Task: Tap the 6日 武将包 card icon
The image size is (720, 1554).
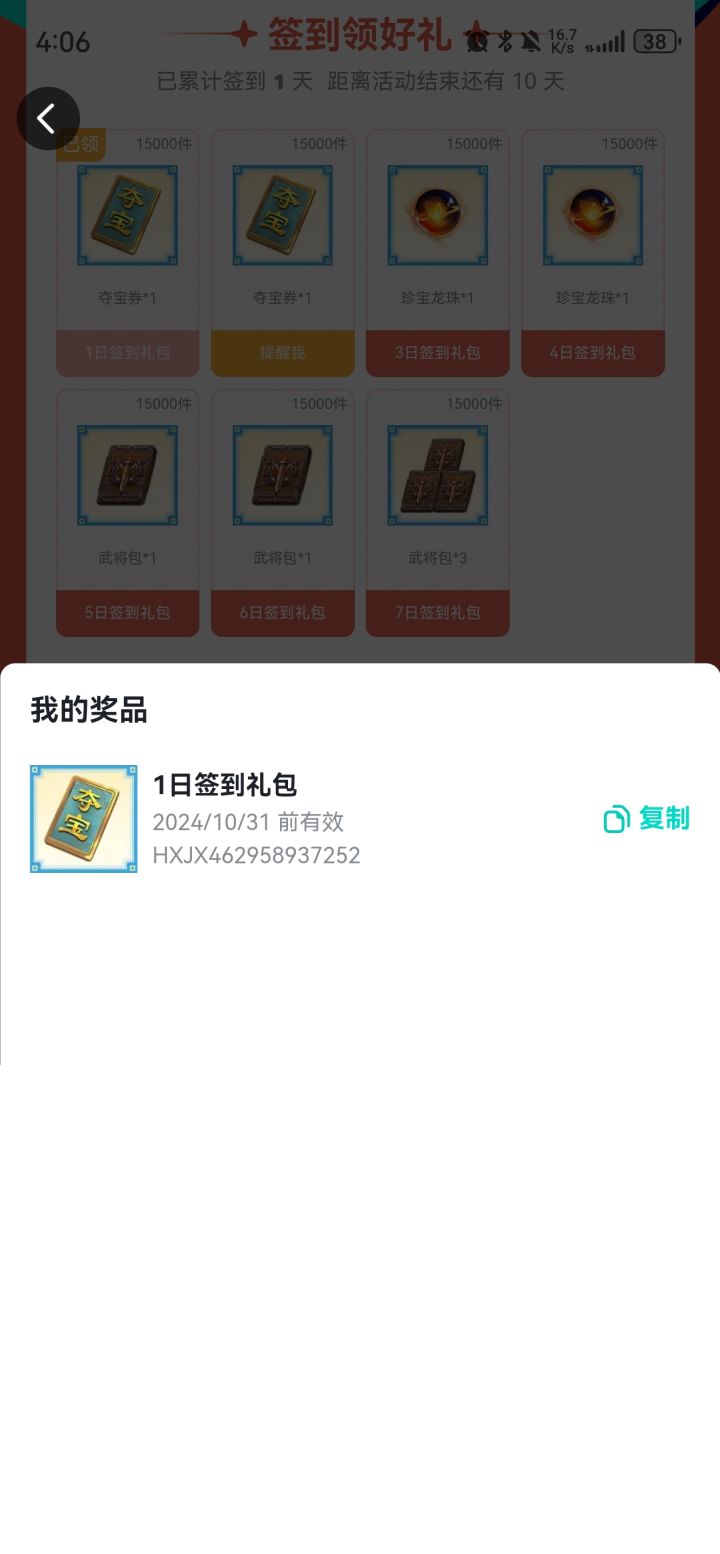Action: 282,476
